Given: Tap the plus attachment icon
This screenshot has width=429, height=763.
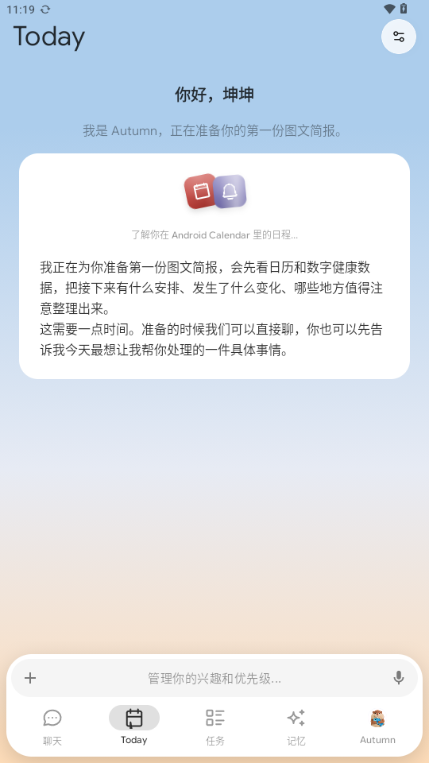Looking at the screenshot, I should pos(30,677).
